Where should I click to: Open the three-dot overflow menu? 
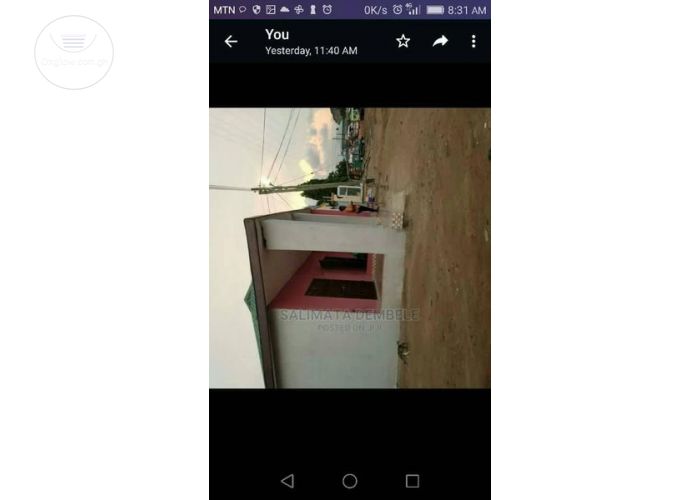tap(473, 41)
